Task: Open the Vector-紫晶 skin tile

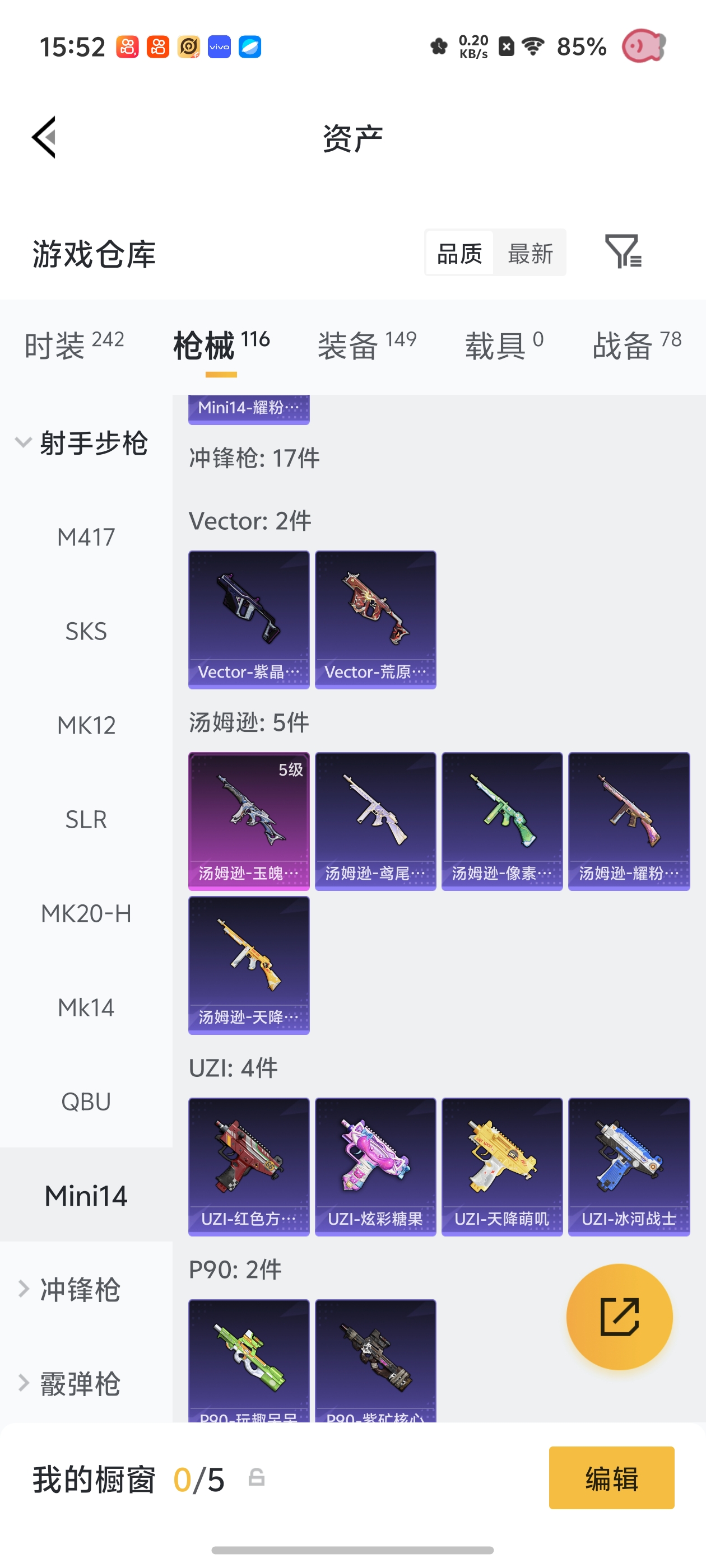Action: 249,620
